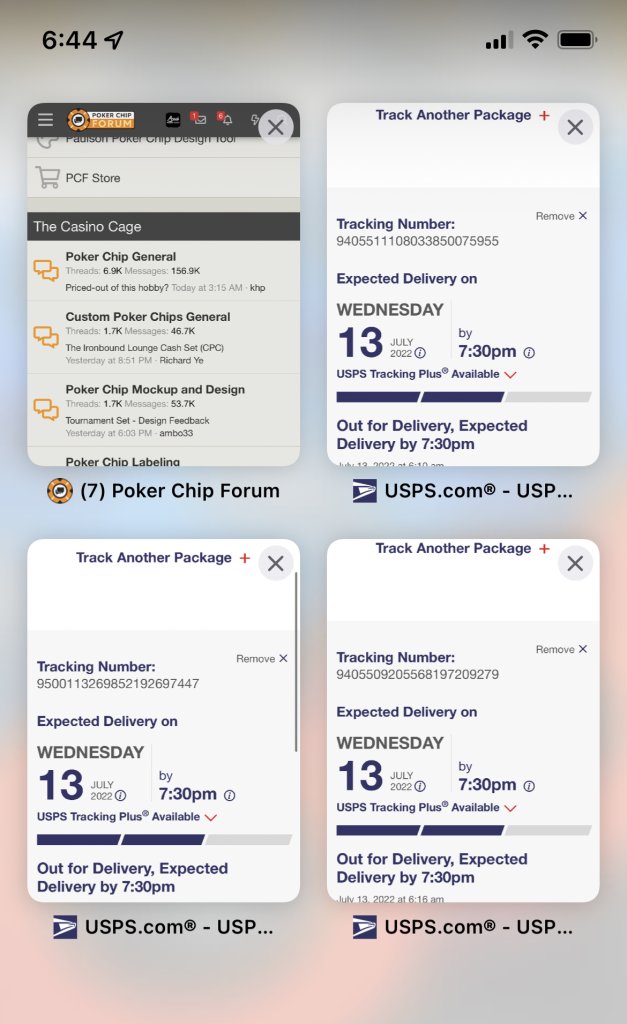Open USPS tab with tracking number 9500113269852192697447
The width and height of the screenshot is (627, 1024).
coord(163,740)
